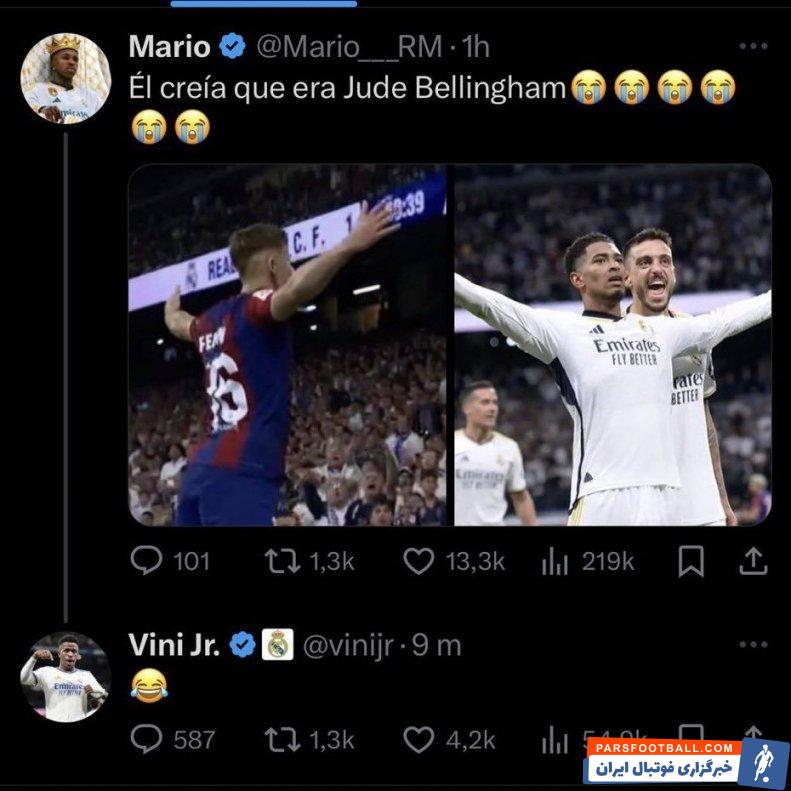View analytics for Mario's tweet
The image size is (791, 791).
(x=555, y=562)
